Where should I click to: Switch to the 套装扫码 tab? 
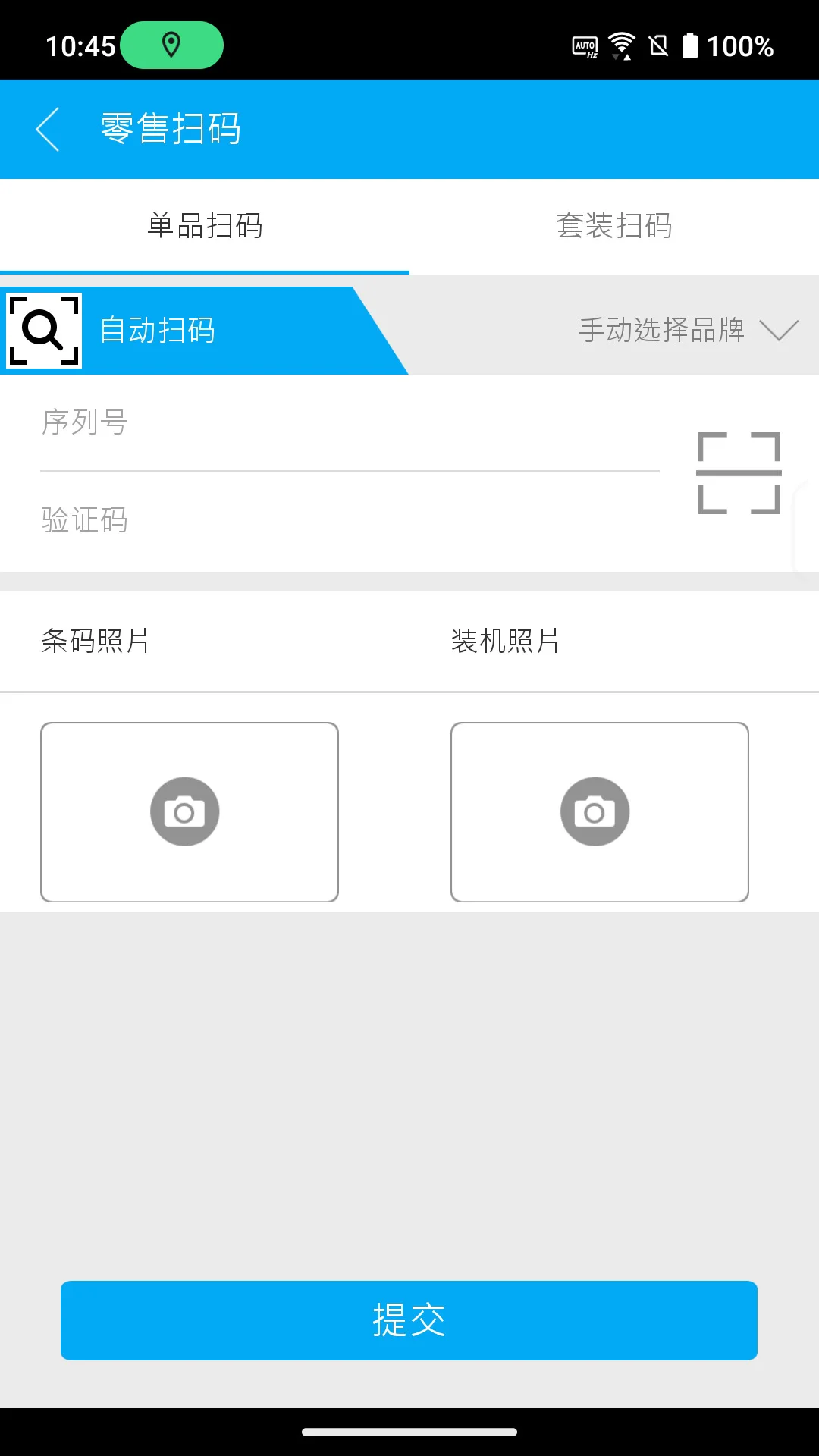point(614,226)
